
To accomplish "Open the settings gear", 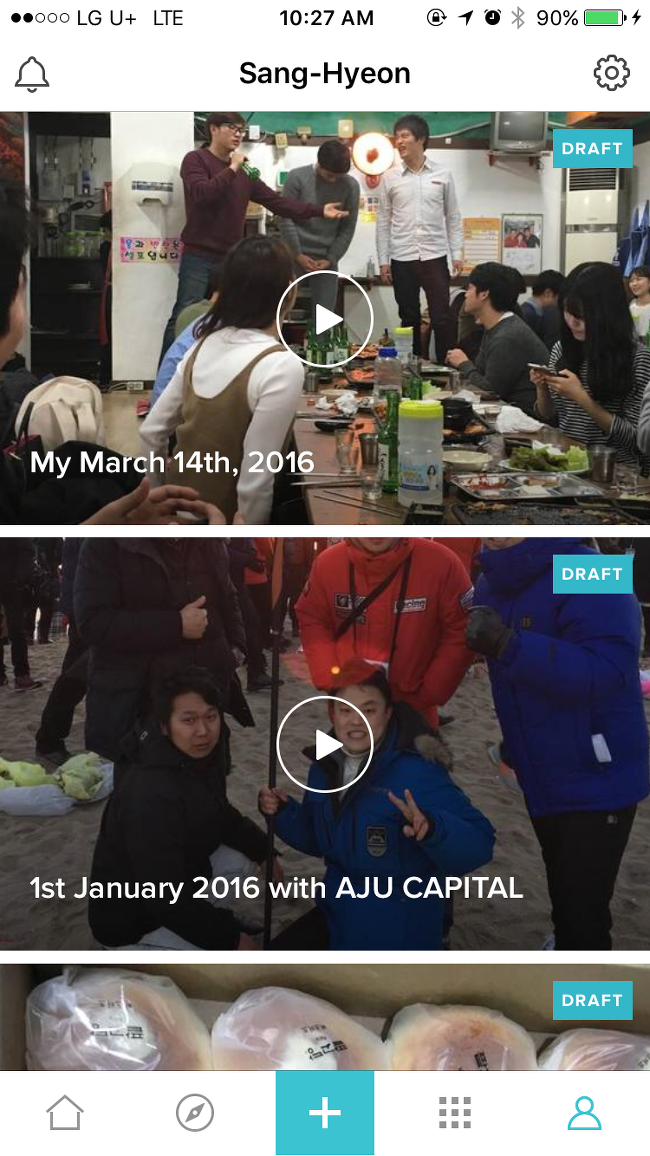I will [612, 73].
